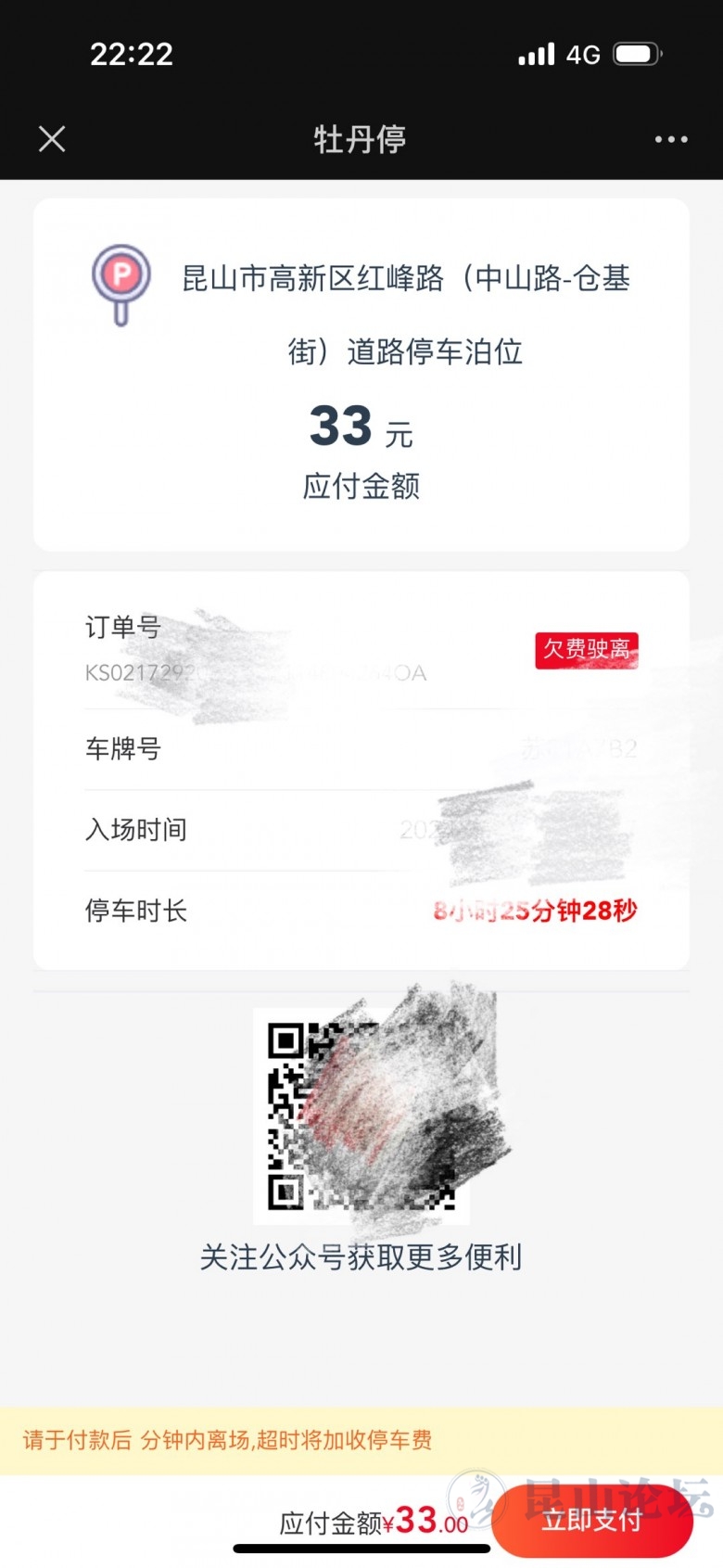
Task: Open the three-dot more menu
Action: (x=670, y=140)
